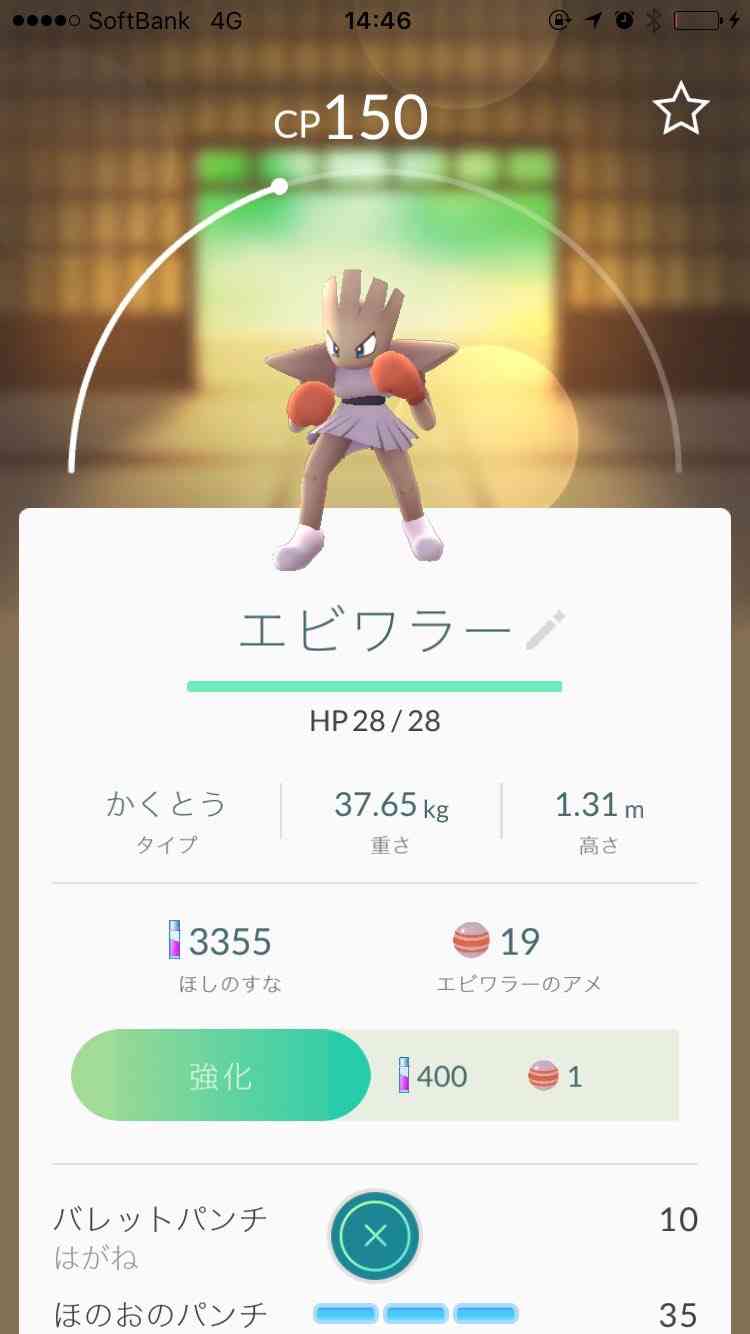Viewport: 750px width, 1334px height.
Task: Tap the エビワラーのアメ candy icon
Action: pyautogui.click(x=470, y=938)
